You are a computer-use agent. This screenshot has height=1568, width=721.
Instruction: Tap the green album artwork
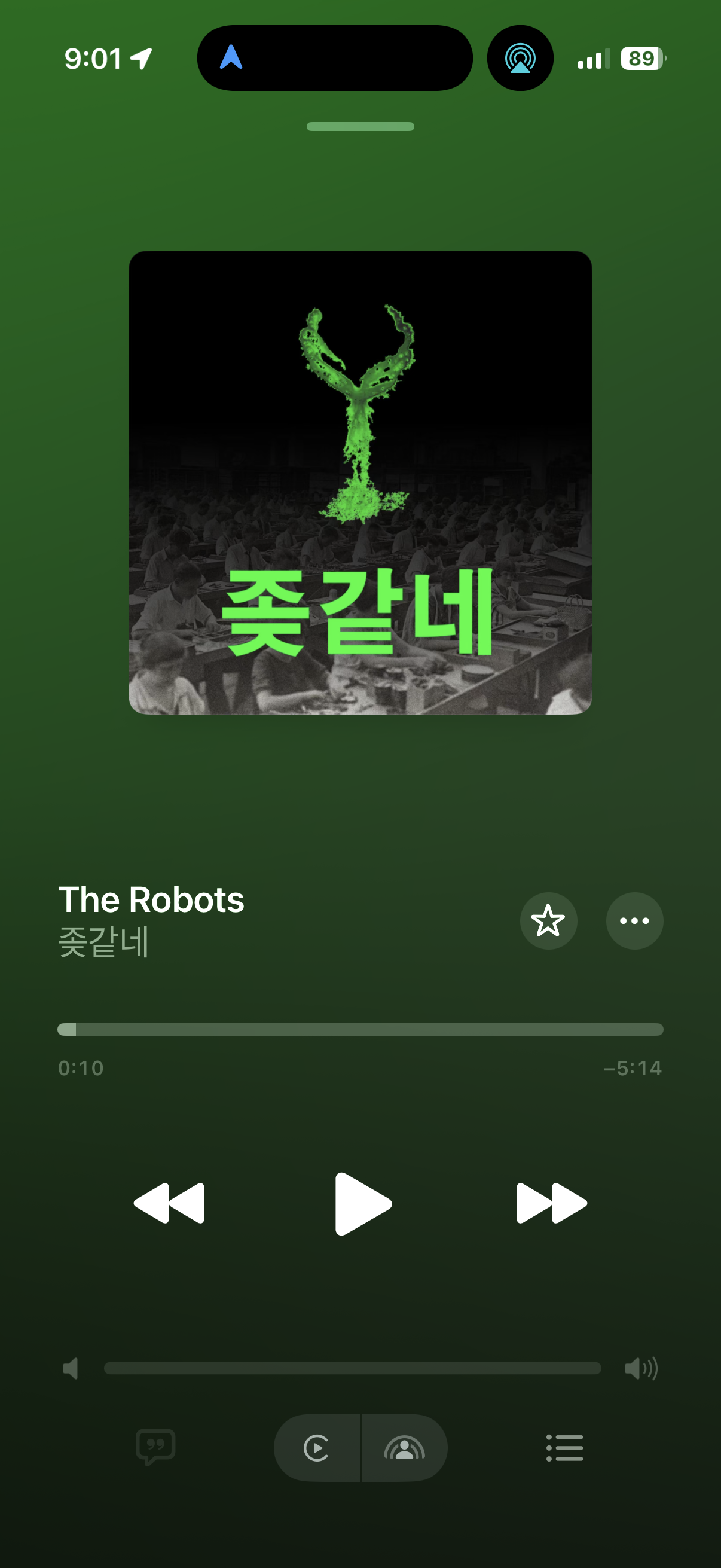[360, 483]
